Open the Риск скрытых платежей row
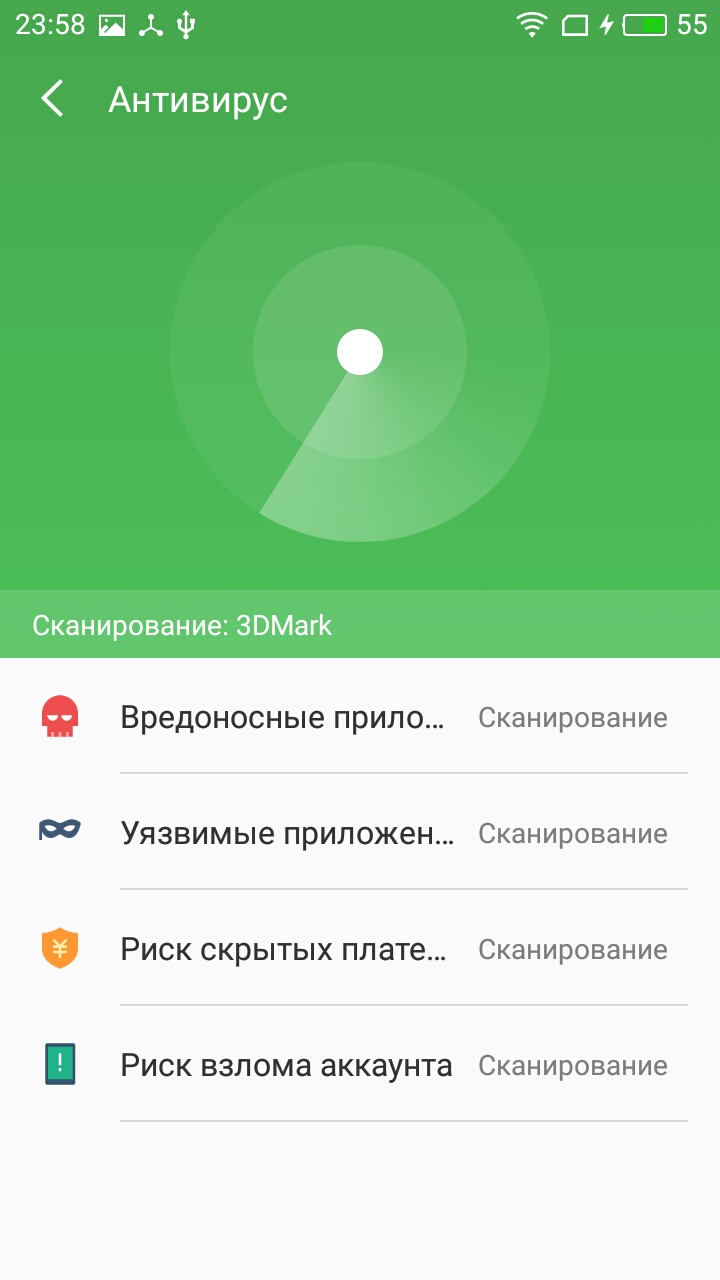 pyautogui.click(x=360, y=948)
